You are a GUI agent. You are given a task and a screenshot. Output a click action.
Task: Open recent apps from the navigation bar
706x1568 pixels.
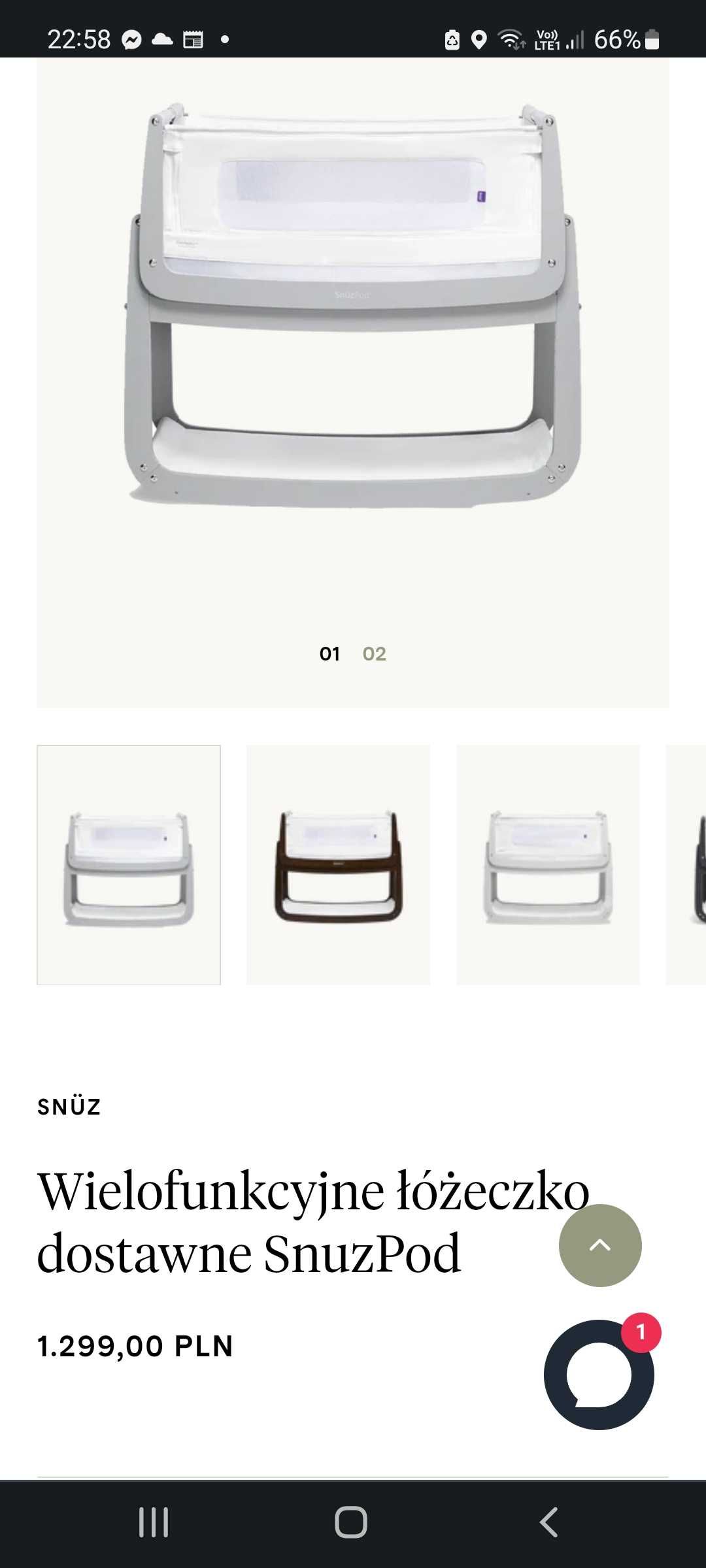click(x=154, y=1522)
